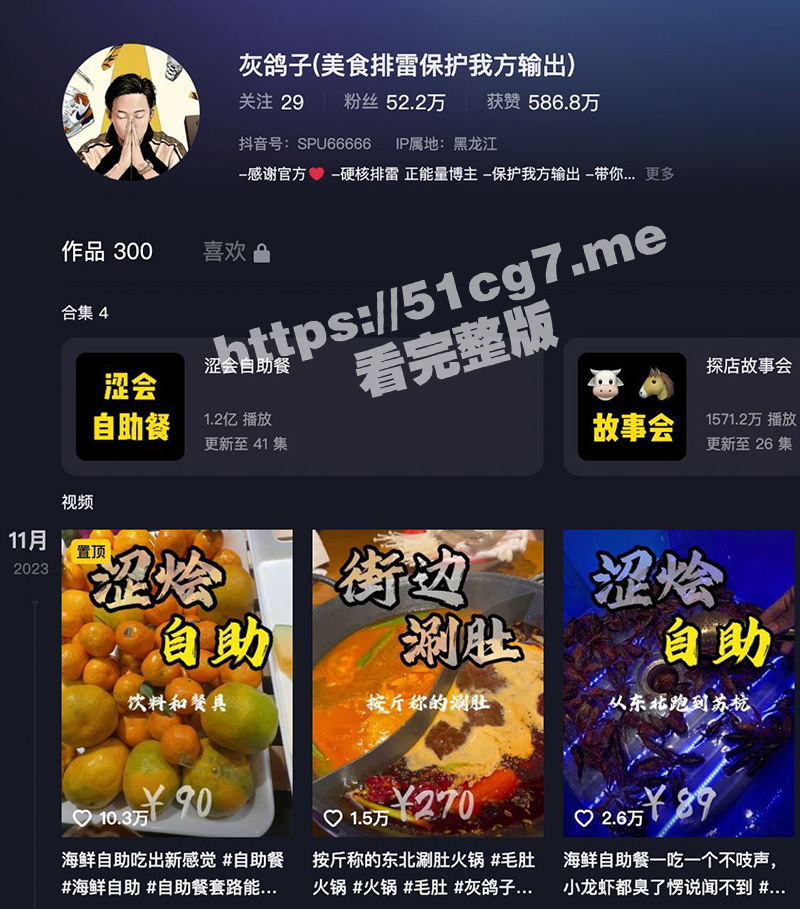The width and height of the screenshot is (800, 909).
Task: View the 粉丝 52.2万 followers list
Action: pos(394,102)
